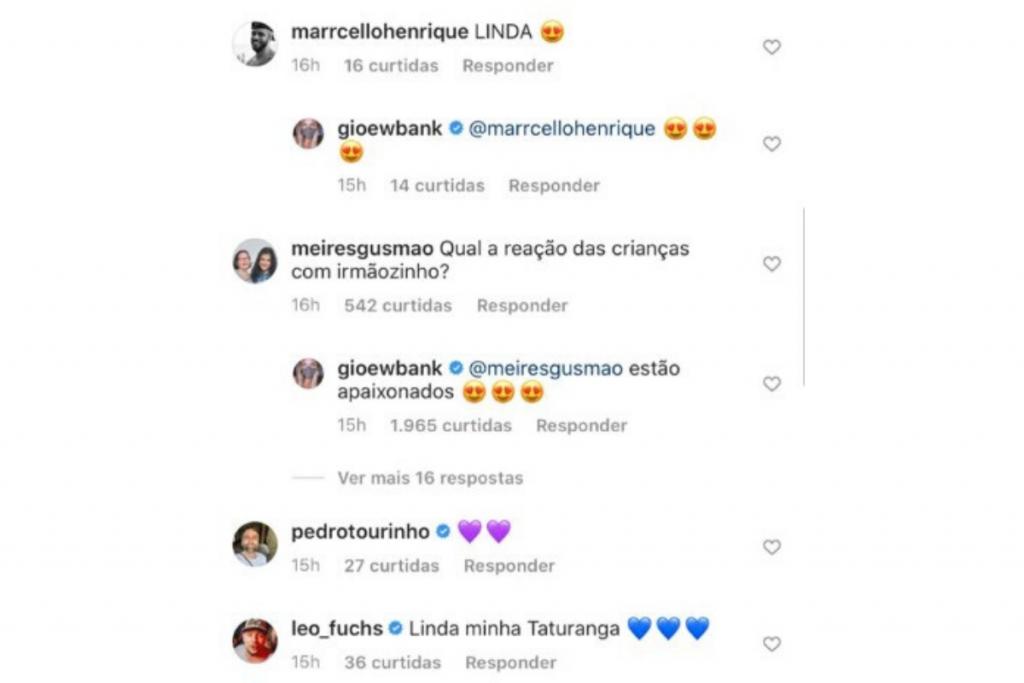Expand 'Ver mais 16 respostas'
Screen dimensions: 1024x683
click(430, 478)
